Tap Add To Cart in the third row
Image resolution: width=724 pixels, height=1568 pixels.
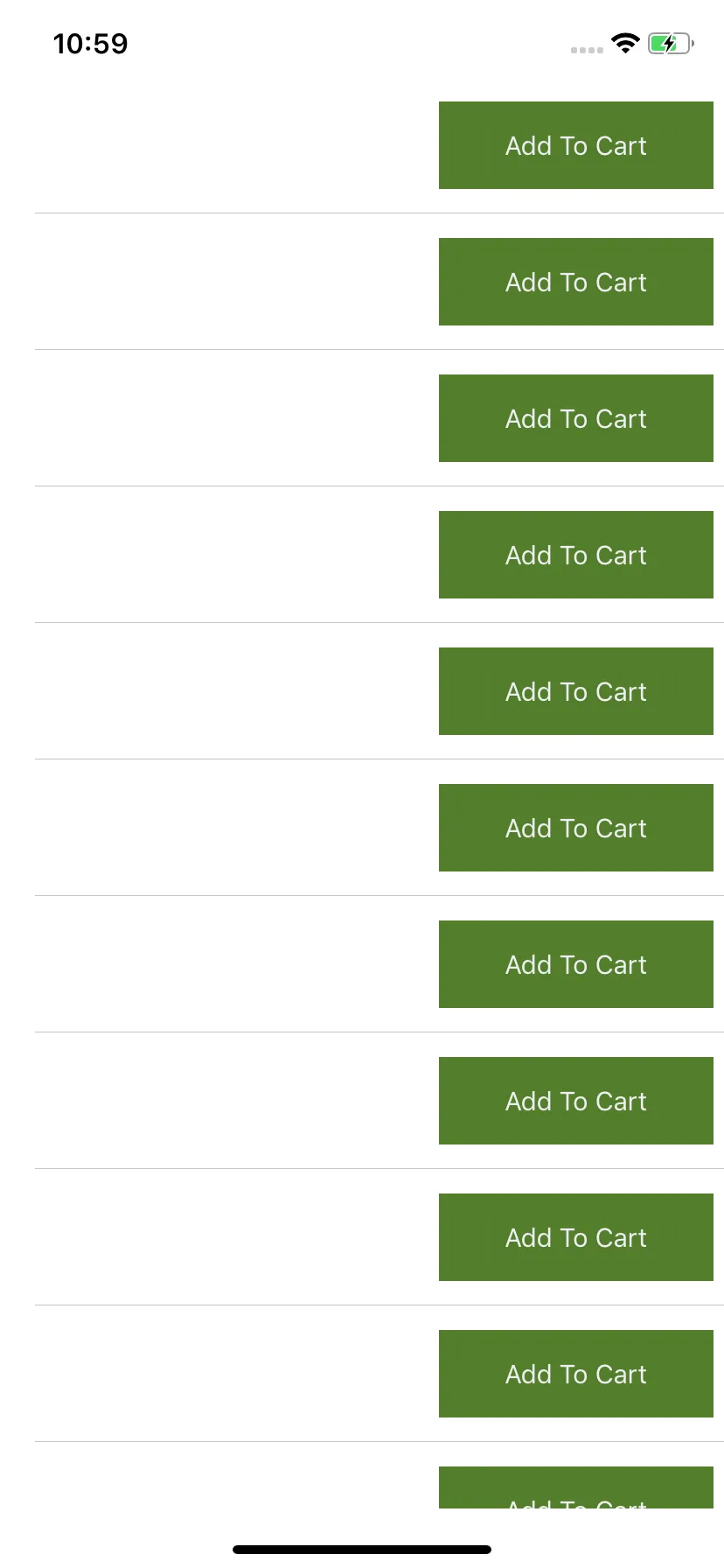click(x=575, y=418)
